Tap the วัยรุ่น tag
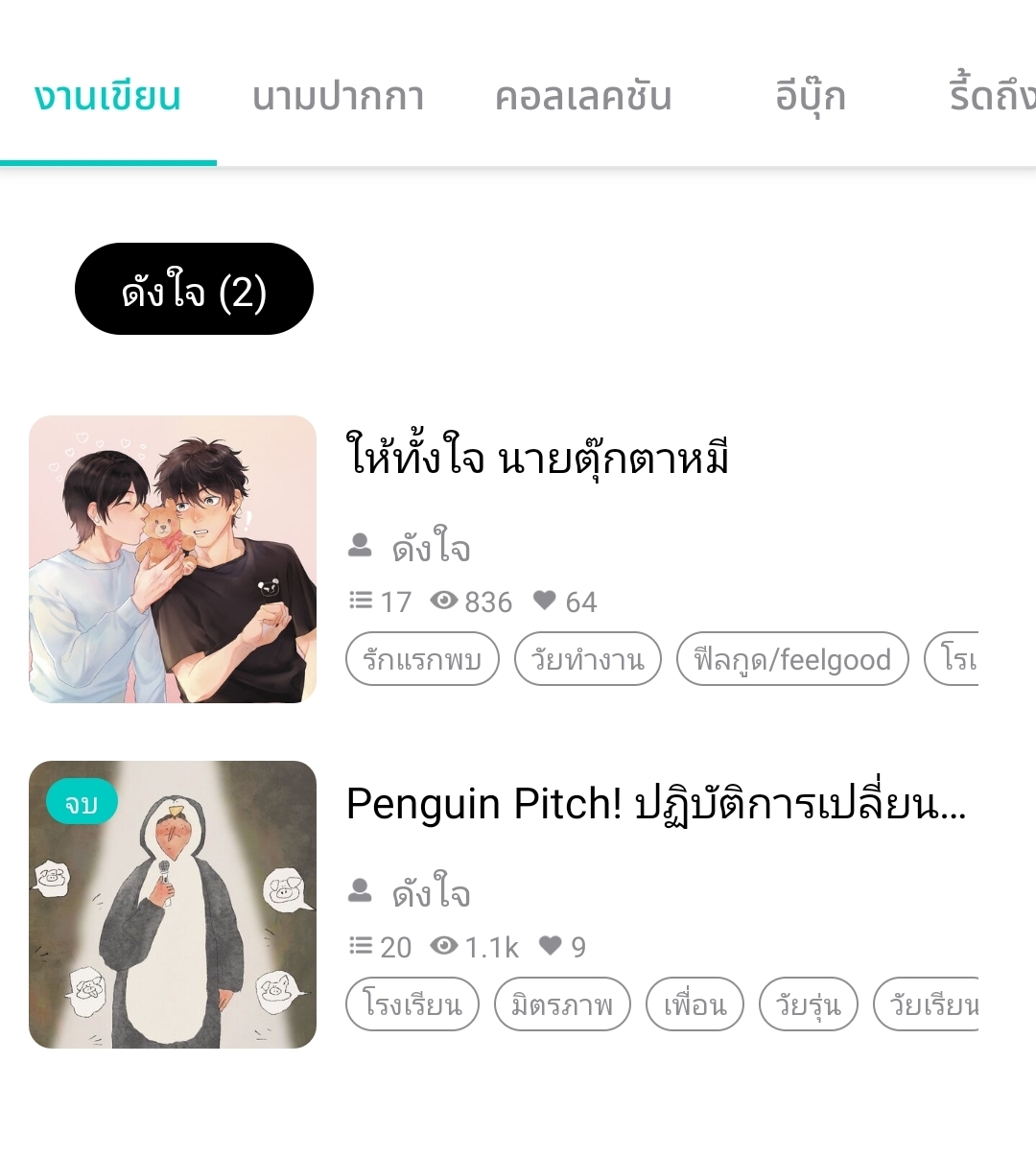This screenshot has height=1157, width=1036. tap(808, 1004)
